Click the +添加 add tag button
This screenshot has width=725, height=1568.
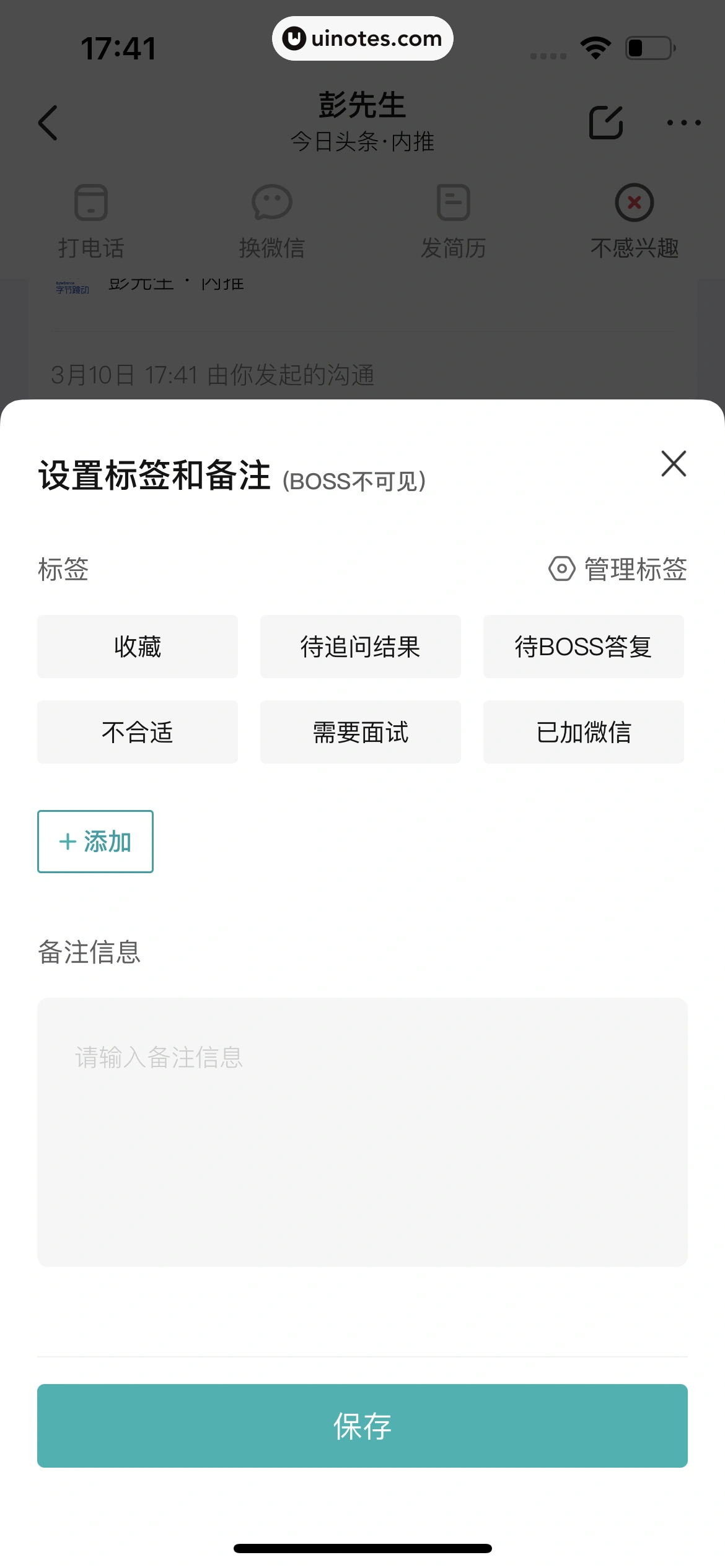pyautogui.click(x=95, y=841)
